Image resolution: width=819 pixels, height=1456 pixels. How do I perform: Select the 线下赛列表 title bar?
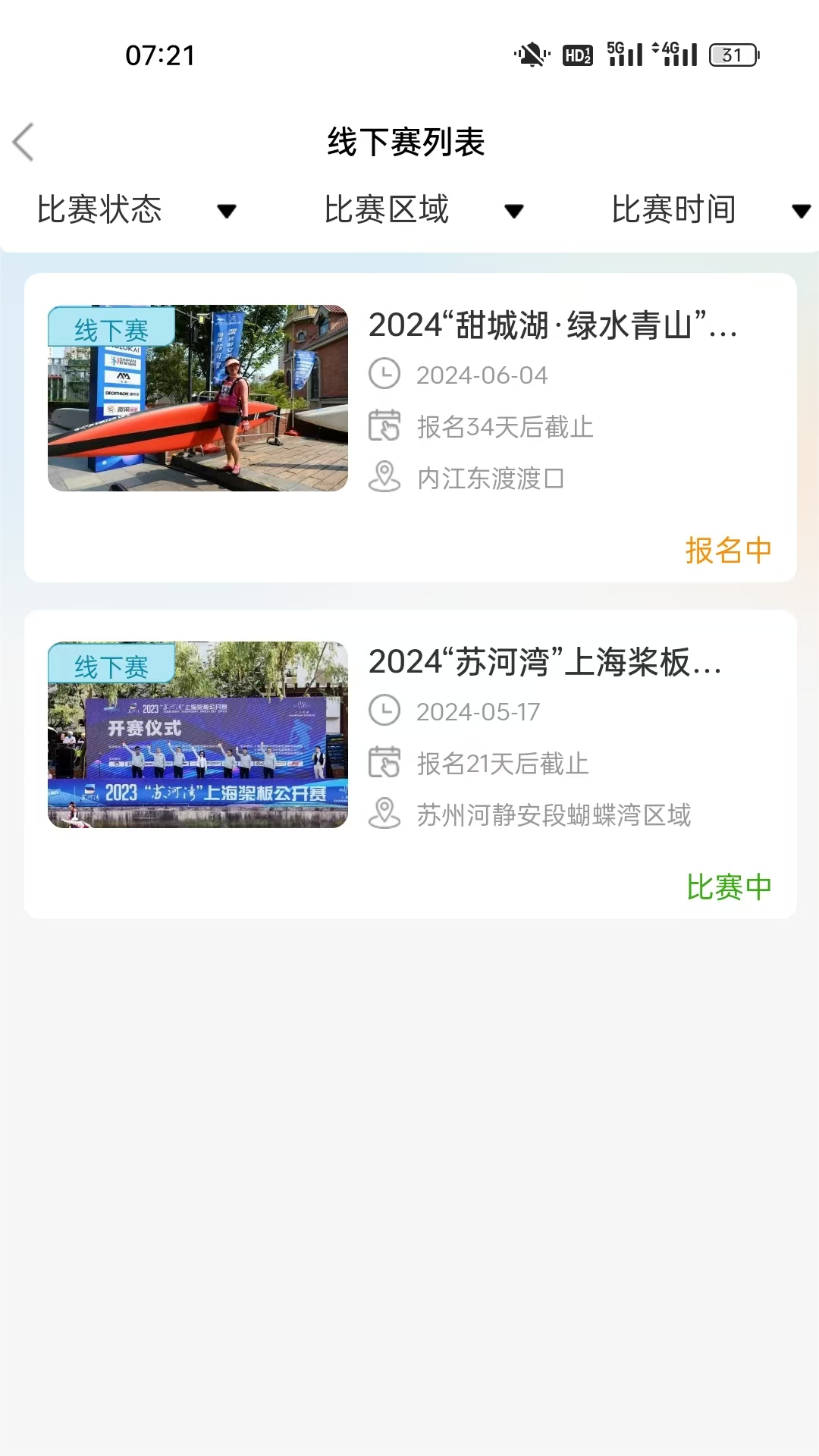(x=409, y=142)
